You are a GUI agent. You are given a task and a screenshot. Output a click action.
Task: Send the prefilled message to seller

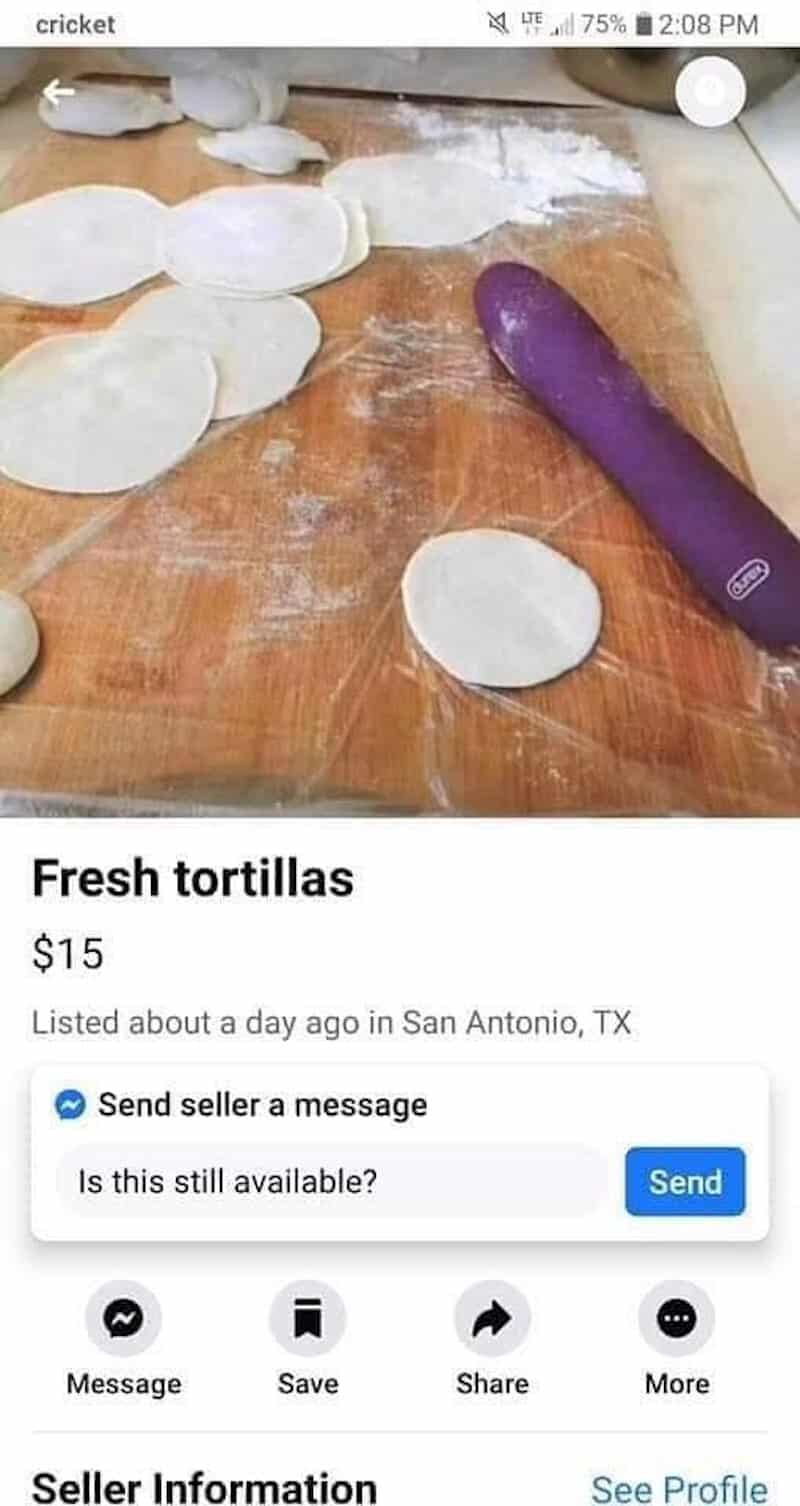click(685, 1182)
